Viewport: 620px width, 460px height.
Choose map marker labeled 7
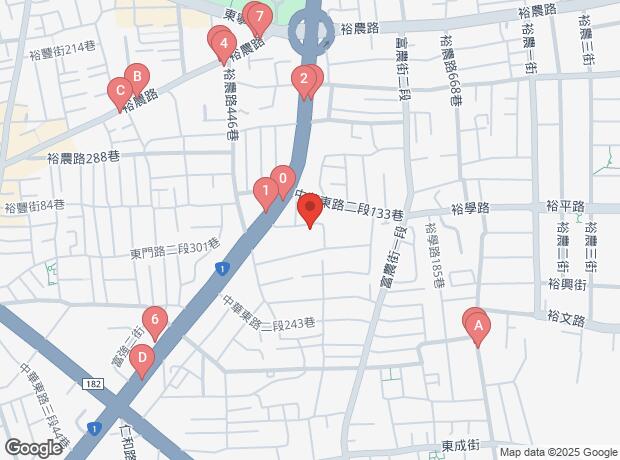pos(259,17)
